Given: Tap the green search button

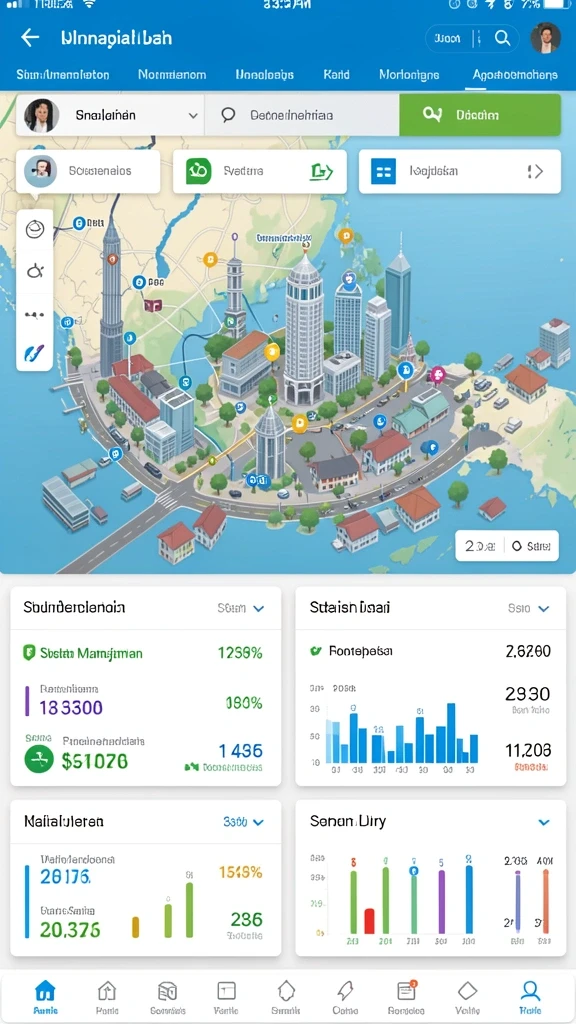Looking at the screenshot, I should [x=480, y=115].
